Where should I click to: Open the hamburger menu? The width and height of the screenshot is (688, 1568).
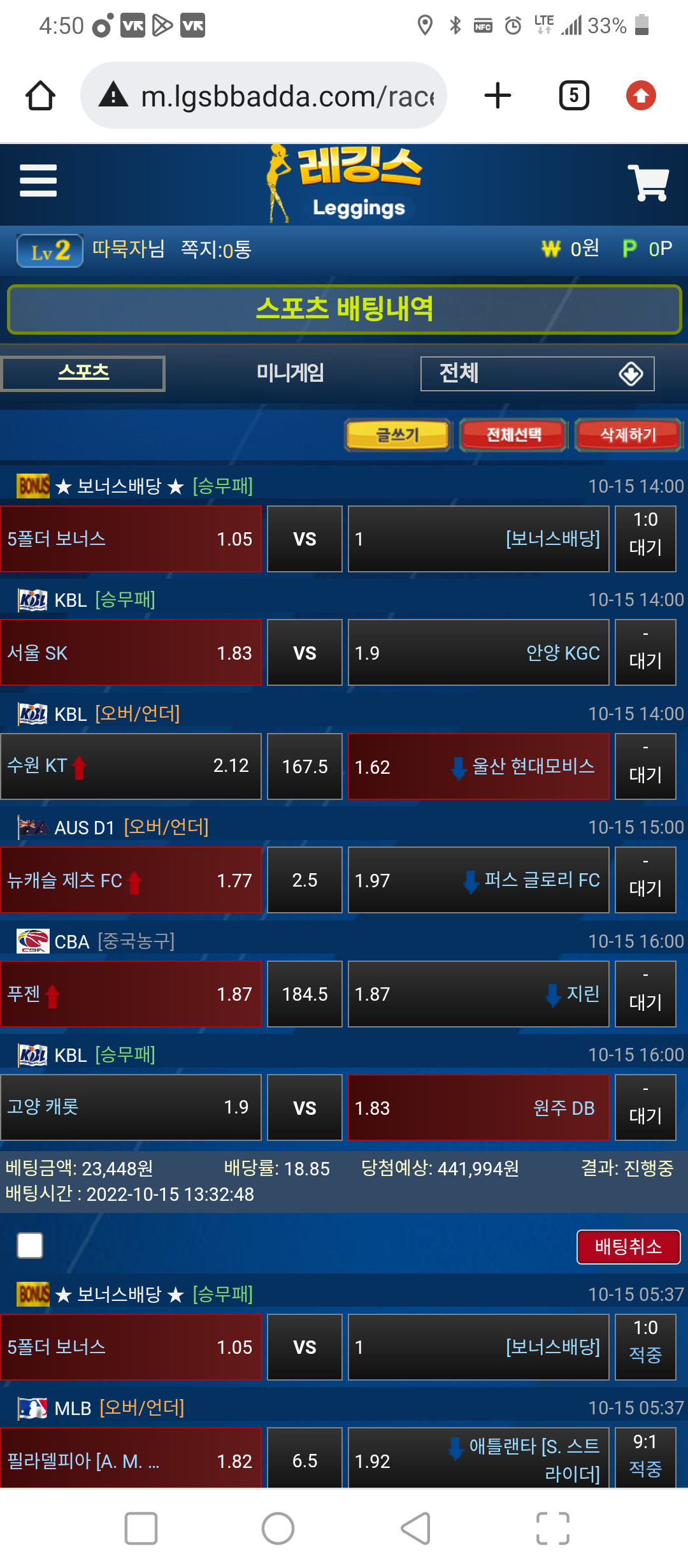38,181
